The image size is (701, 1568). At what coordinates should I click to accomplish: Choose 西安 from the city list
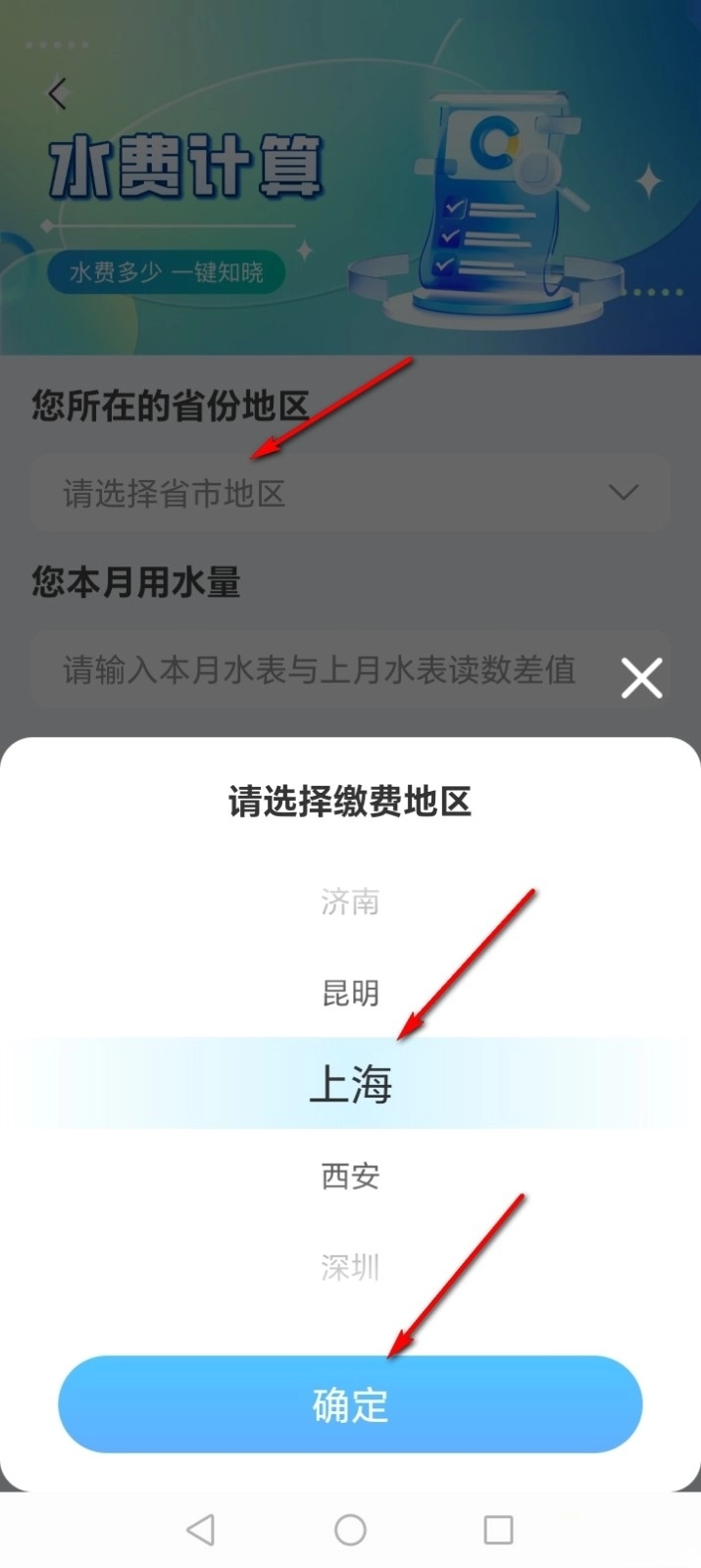coord(350,1175)
